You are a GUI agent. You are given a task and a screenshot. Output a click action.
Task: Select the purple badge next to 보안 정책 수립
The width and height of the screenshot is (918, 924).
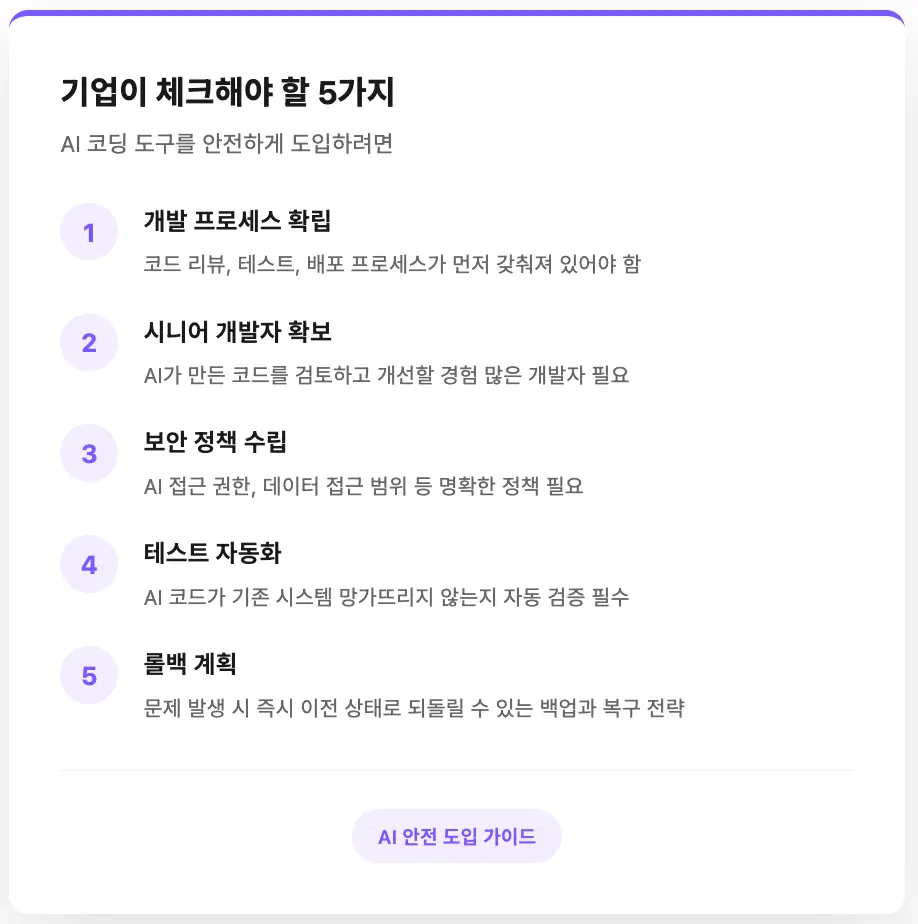(x=89, y=453)
